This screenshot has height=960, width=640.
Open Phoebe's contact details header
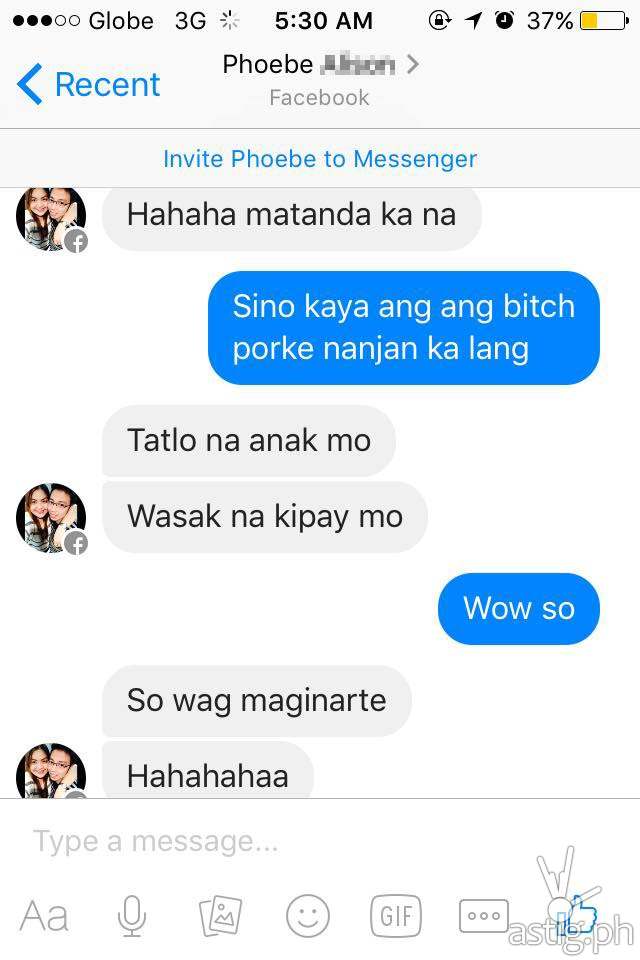coord(319,80)
